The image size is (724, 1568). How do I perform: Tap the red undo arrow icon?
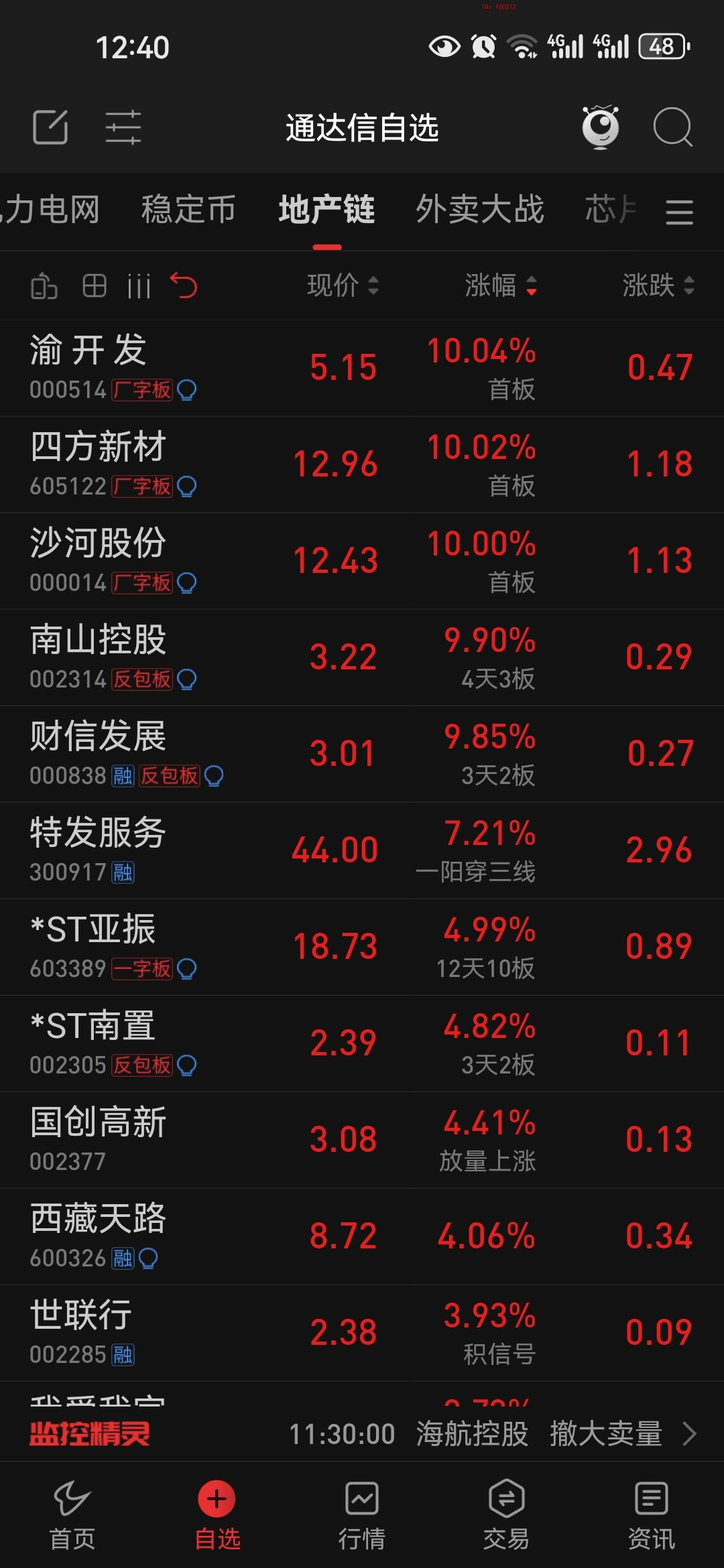click(x=184, y=286)
